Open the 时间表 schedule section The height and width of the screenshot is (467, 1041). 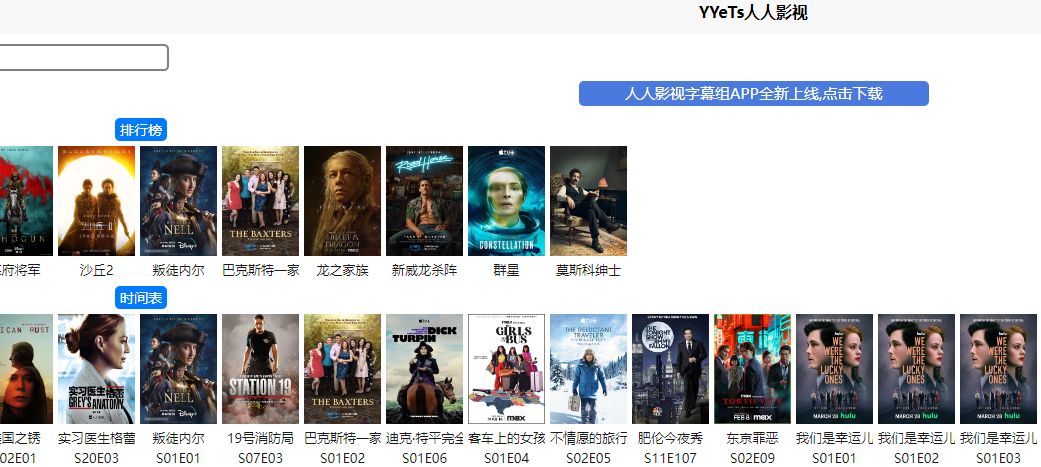tap(141, 298)
